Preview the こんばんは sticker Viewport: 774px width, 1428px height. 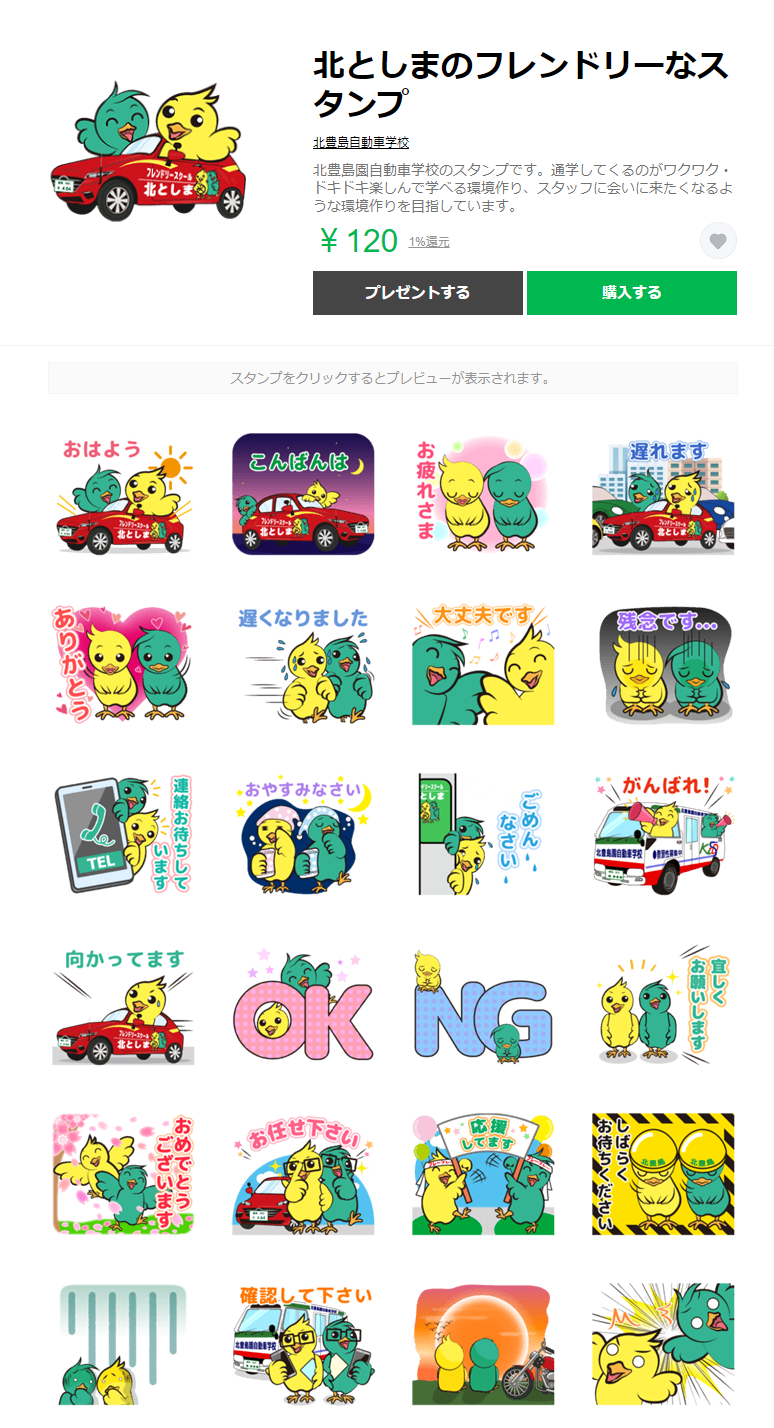(x=303, y=494)
